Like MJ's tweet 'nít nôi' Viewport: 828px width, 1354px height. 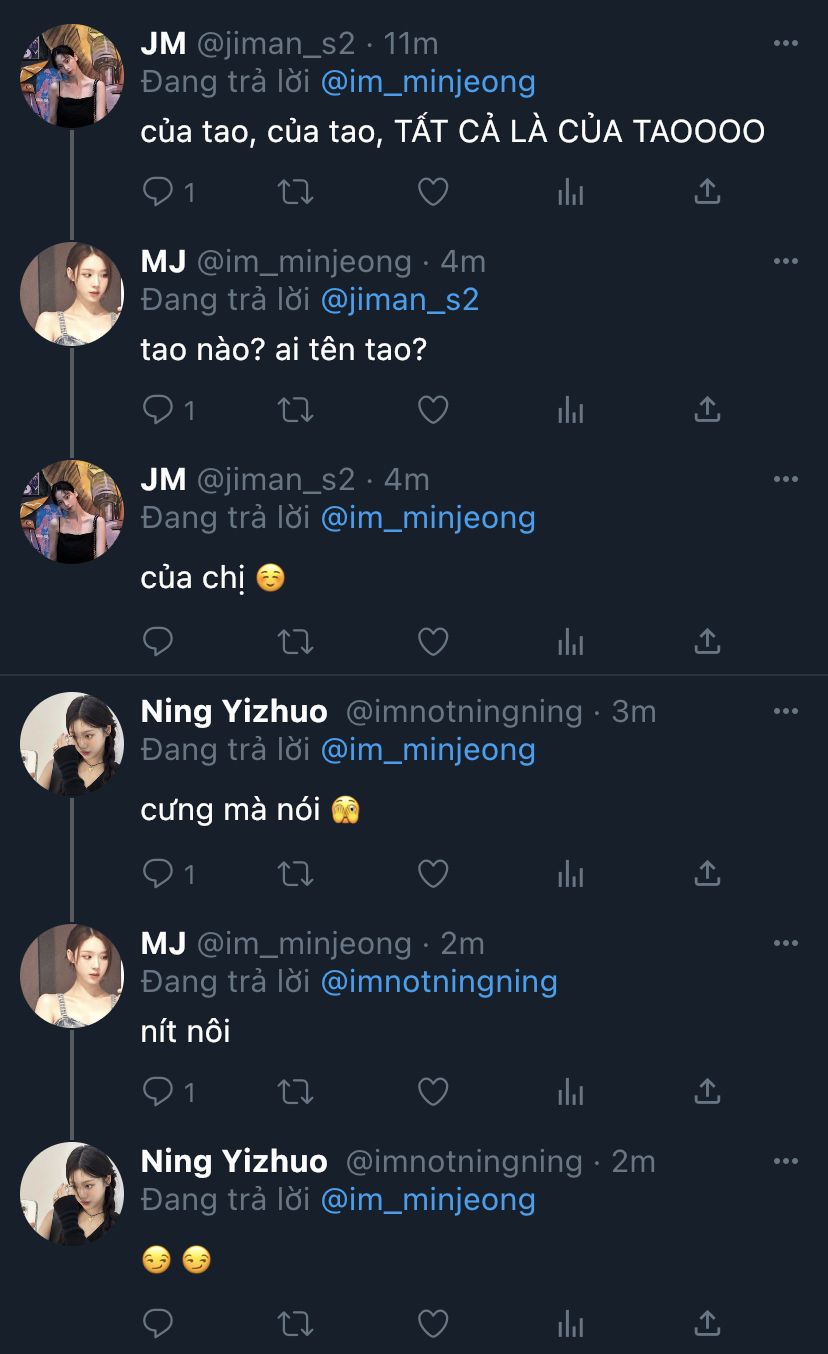pyautogui.click(x=432, y=1091)
